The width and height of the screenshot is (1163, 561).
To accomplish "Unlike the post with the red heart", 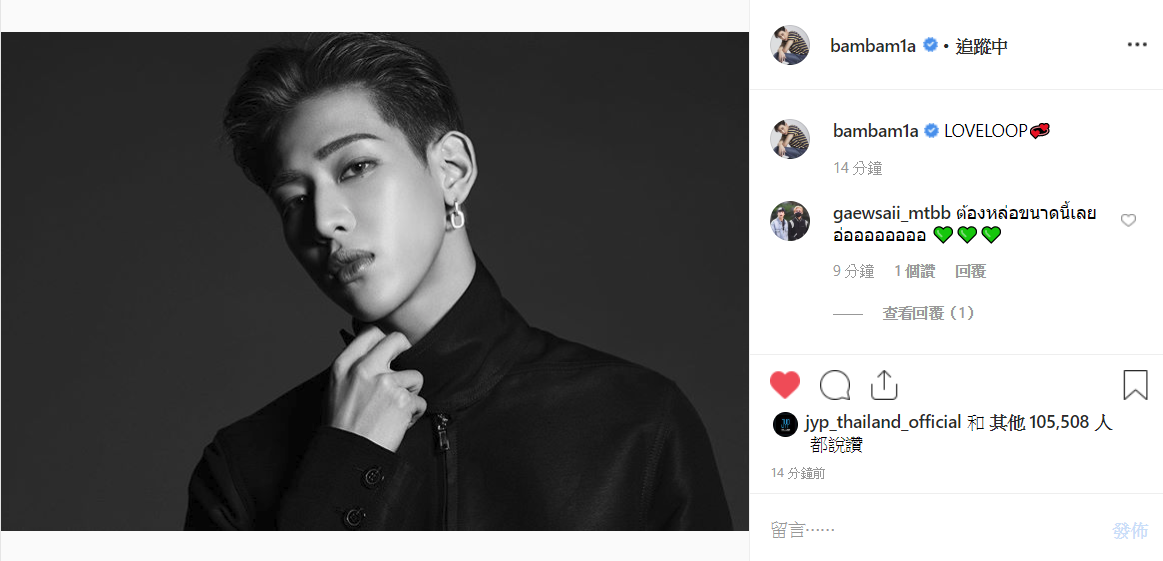I will coord(785,385).
